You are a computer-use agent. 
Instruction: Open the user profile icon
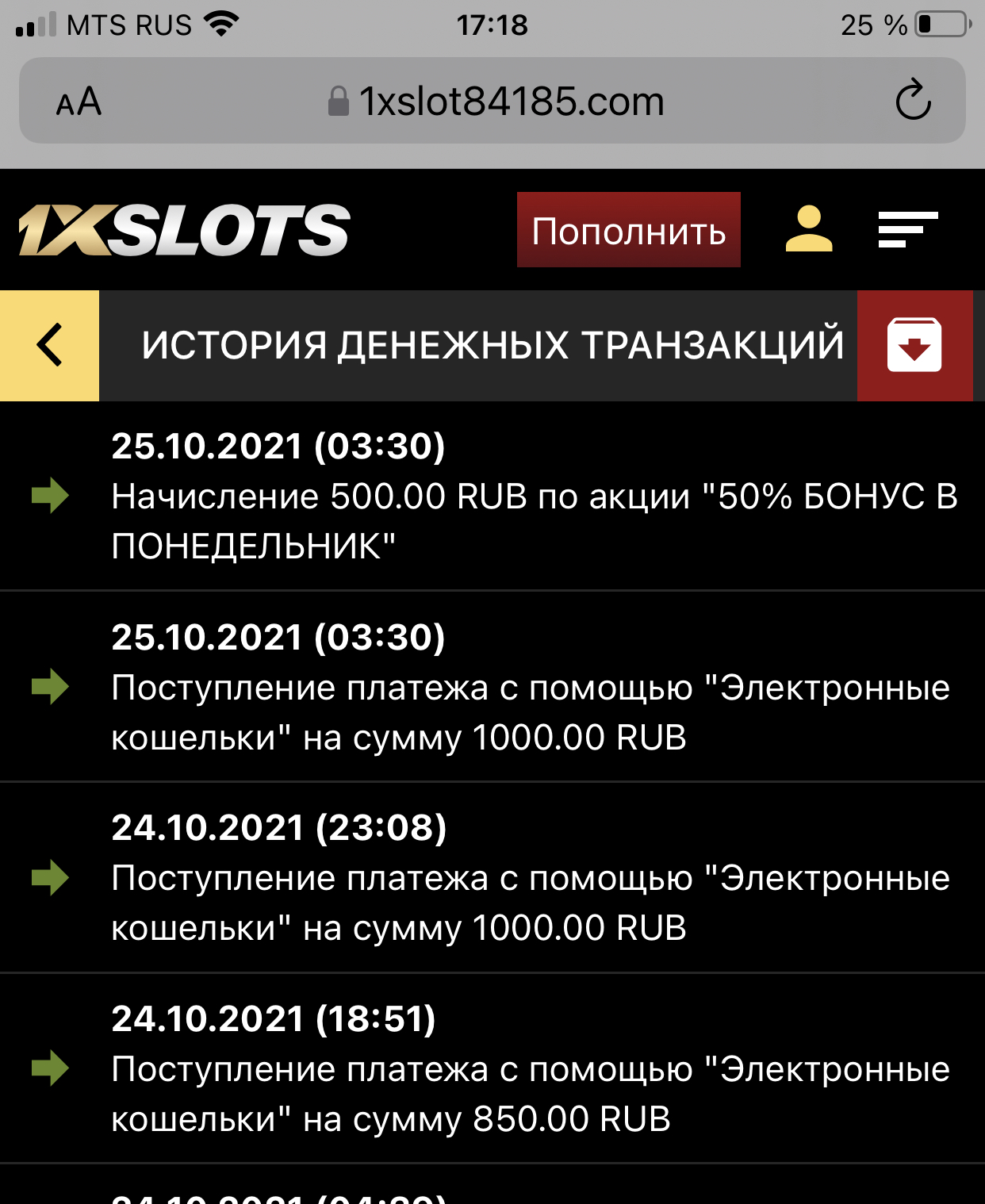pyautogui.click(x=808, y=229)
